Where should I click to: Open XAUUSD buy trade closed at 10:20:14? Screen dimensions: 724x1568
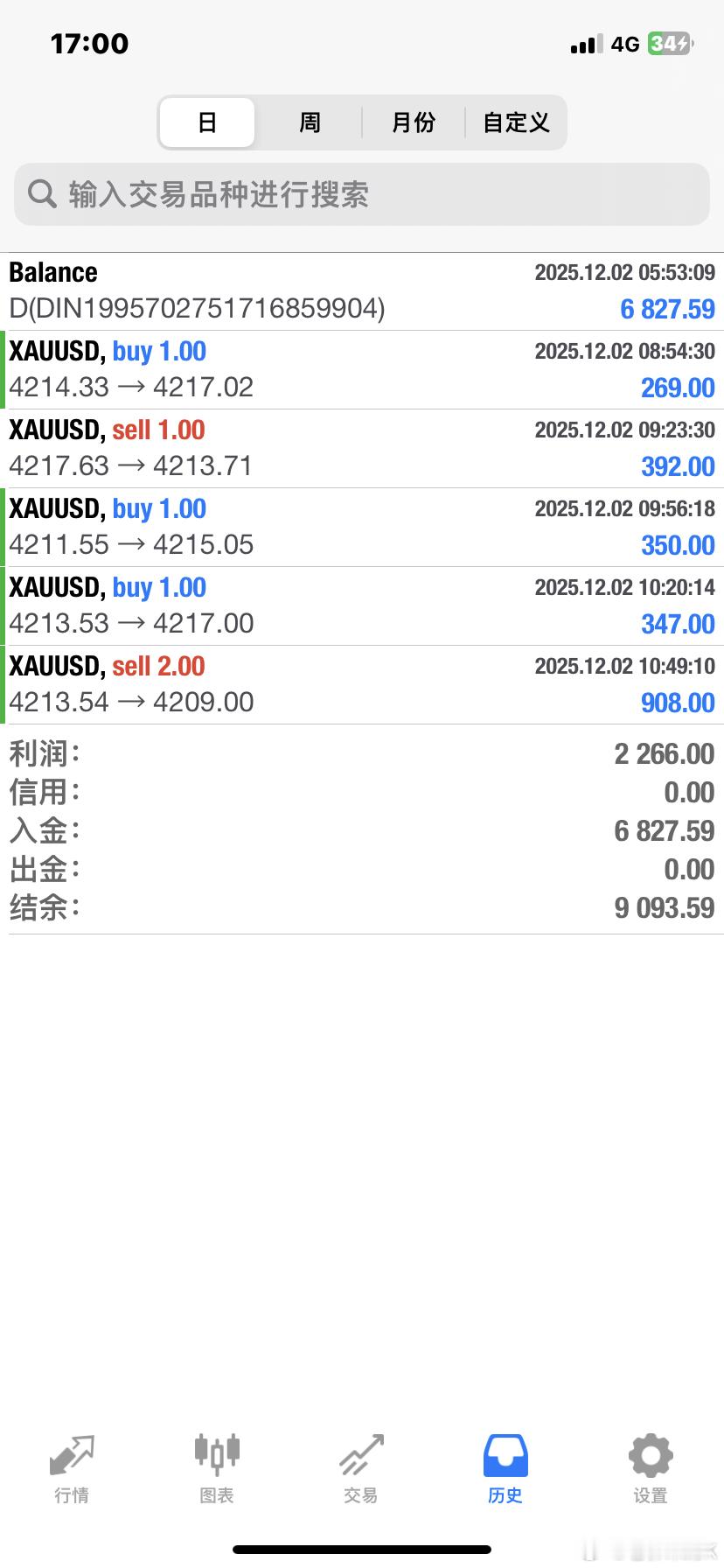[362, 606]
